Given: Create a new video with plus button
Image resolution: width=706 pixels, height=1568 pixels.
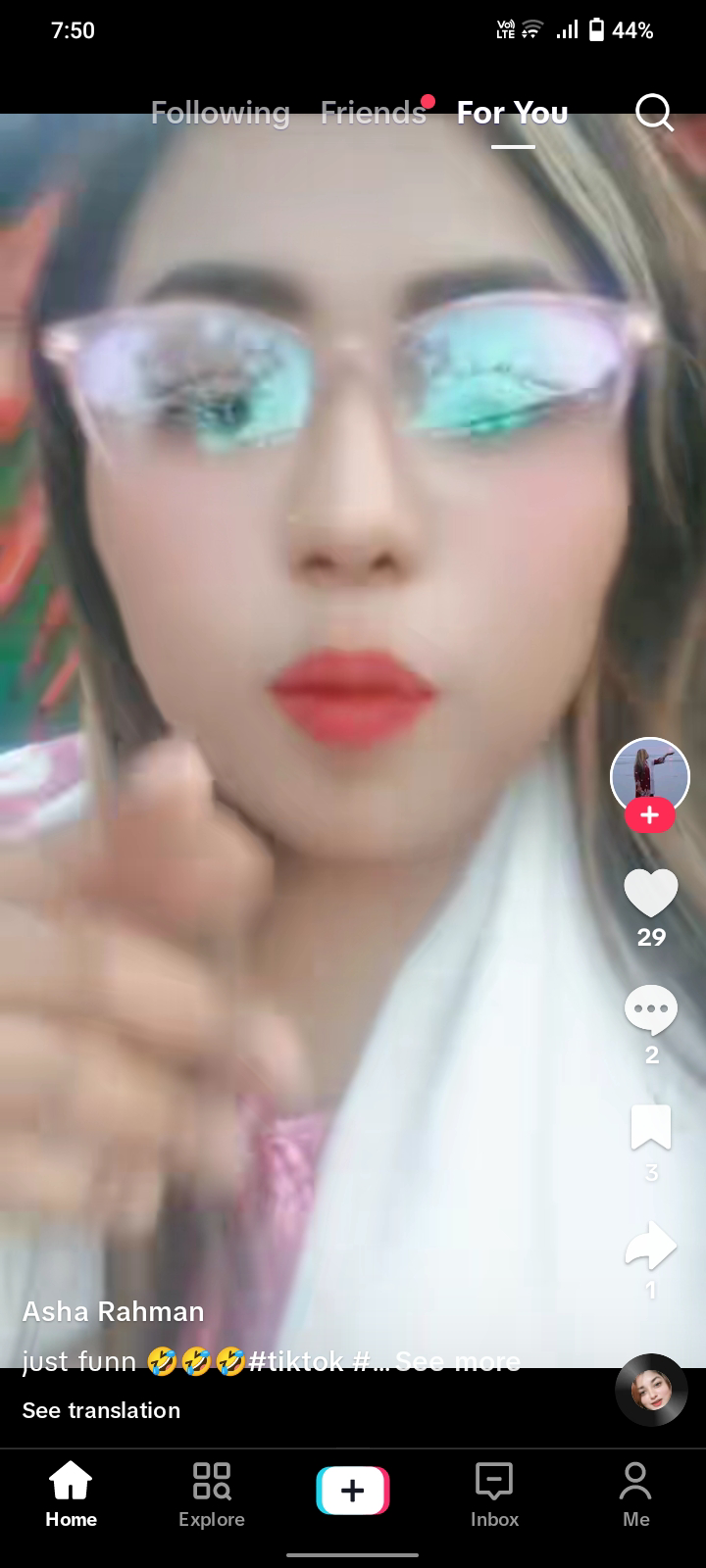Looking at the screenshot, I should click(353, 1491).
